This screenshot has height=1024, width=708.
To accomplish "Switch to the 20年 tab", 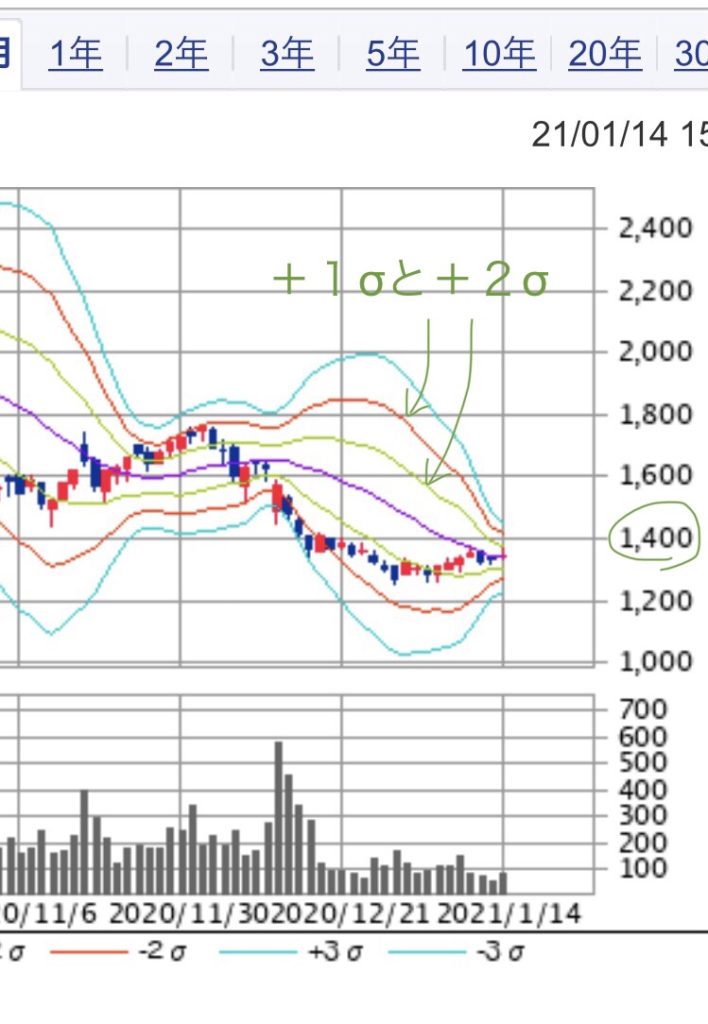I will click(x=605, y=55).
